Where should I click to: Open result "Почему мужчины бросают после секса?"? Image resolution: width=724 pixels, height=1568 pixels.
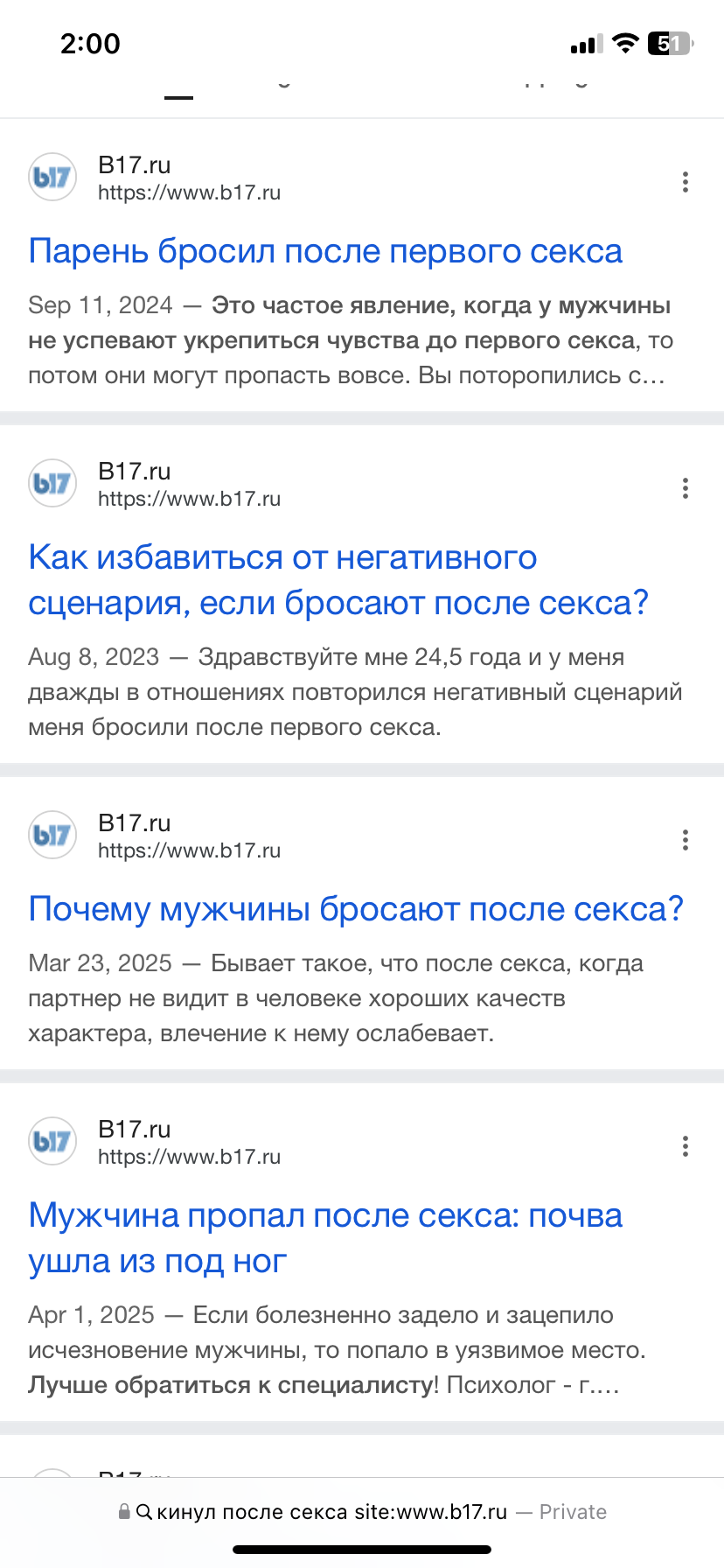(355, 910)
